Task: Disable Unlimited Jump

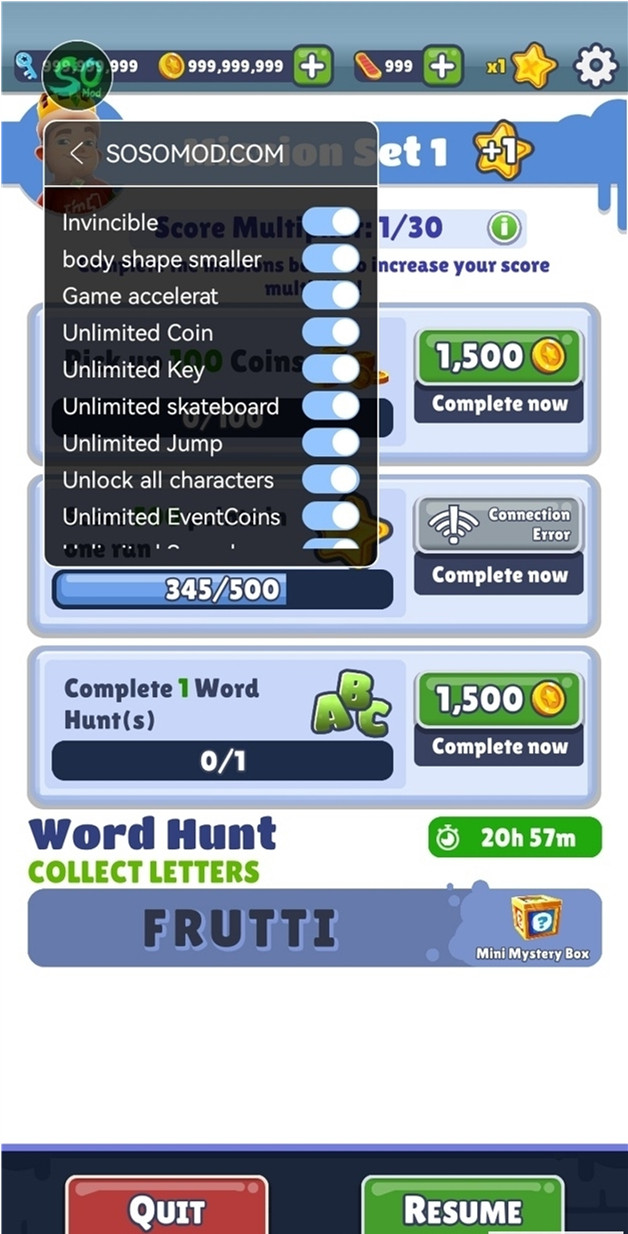Action: tap(331, 443)
